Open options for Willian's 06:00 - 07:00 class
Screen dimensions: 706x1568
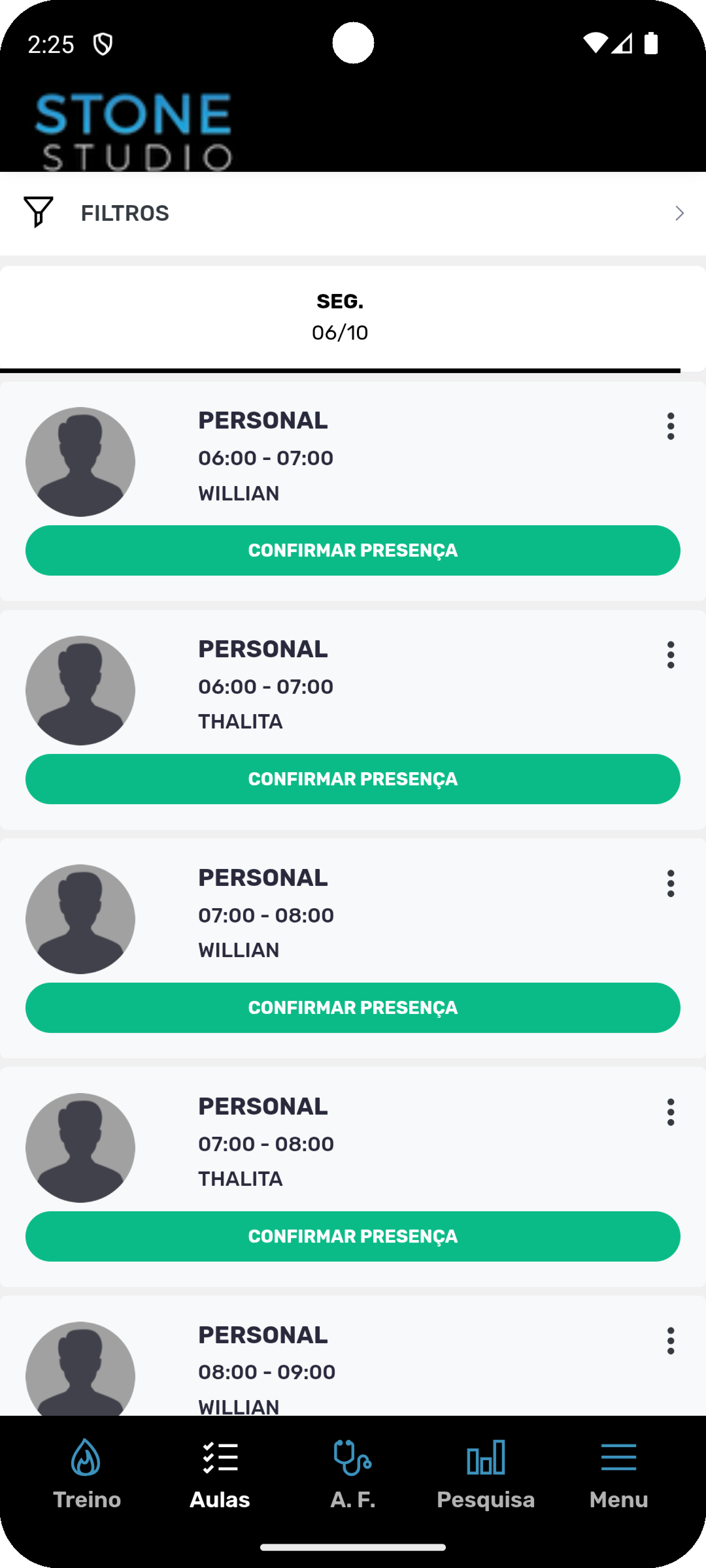[x=671, y=427]
